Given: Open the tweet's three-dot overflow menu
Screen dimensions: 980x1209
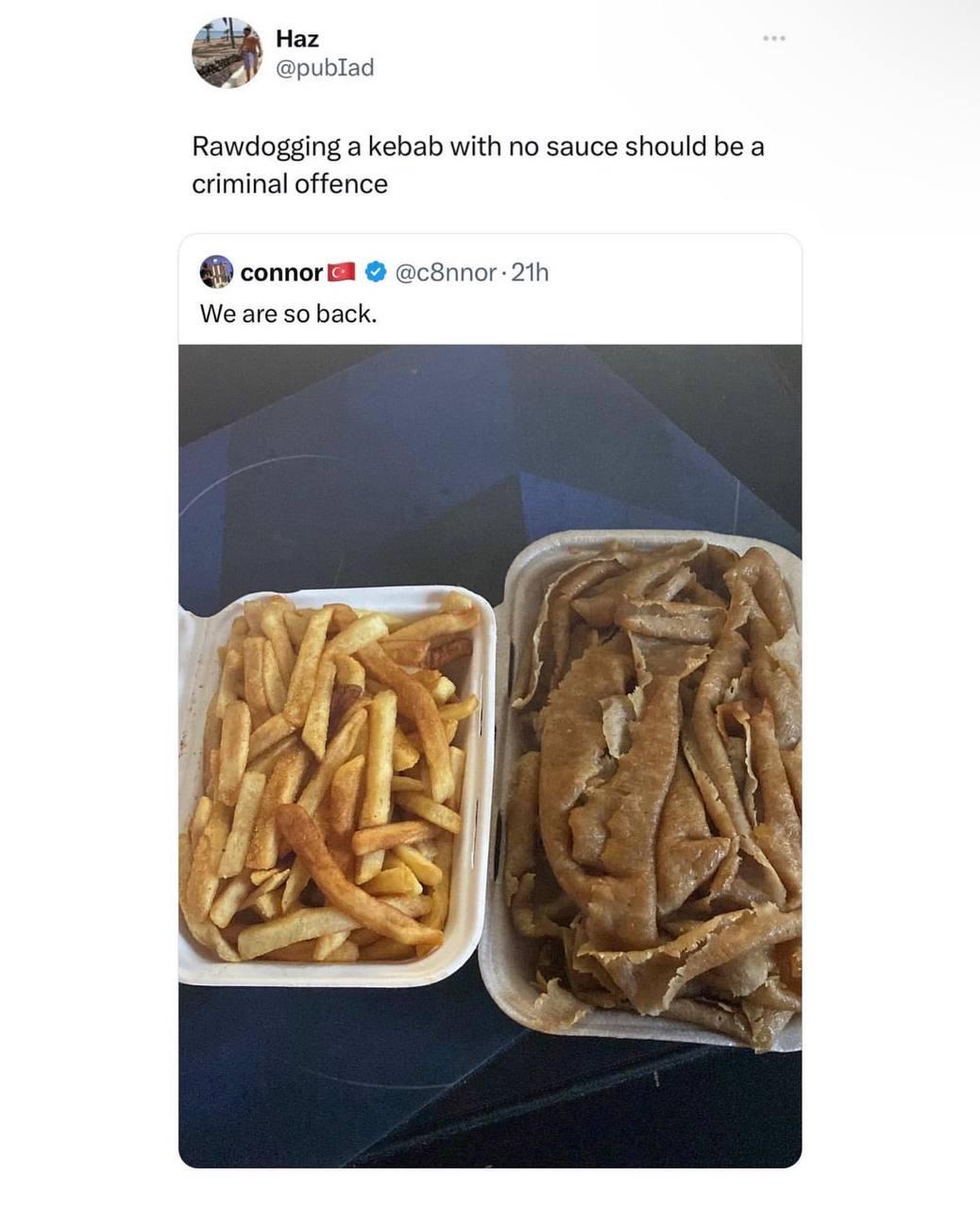Looking at the screenshot, I should coord(774,39).
